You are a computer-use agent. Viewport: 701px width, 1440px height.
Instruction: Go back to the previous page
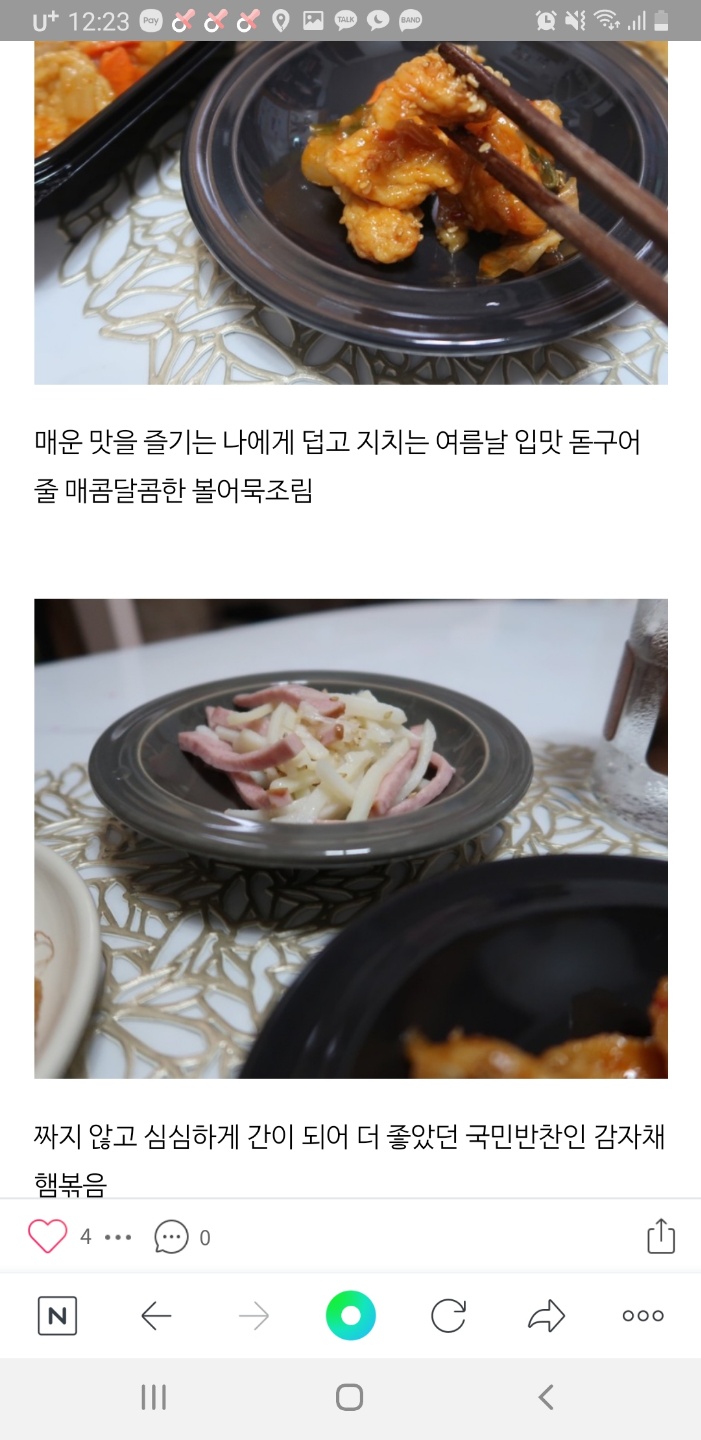[x=156, y=1316]
